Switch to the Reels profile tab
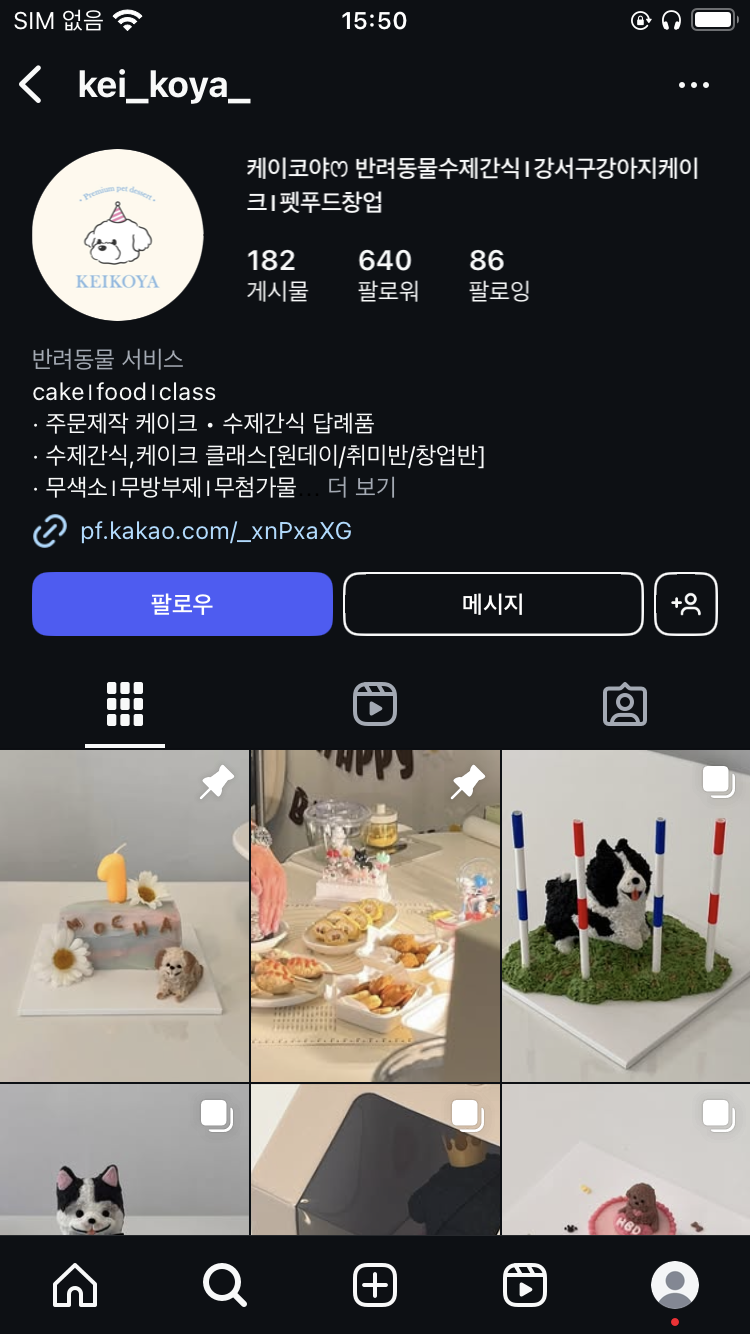This screenshot has width=750, height=1334. [375, 705]
